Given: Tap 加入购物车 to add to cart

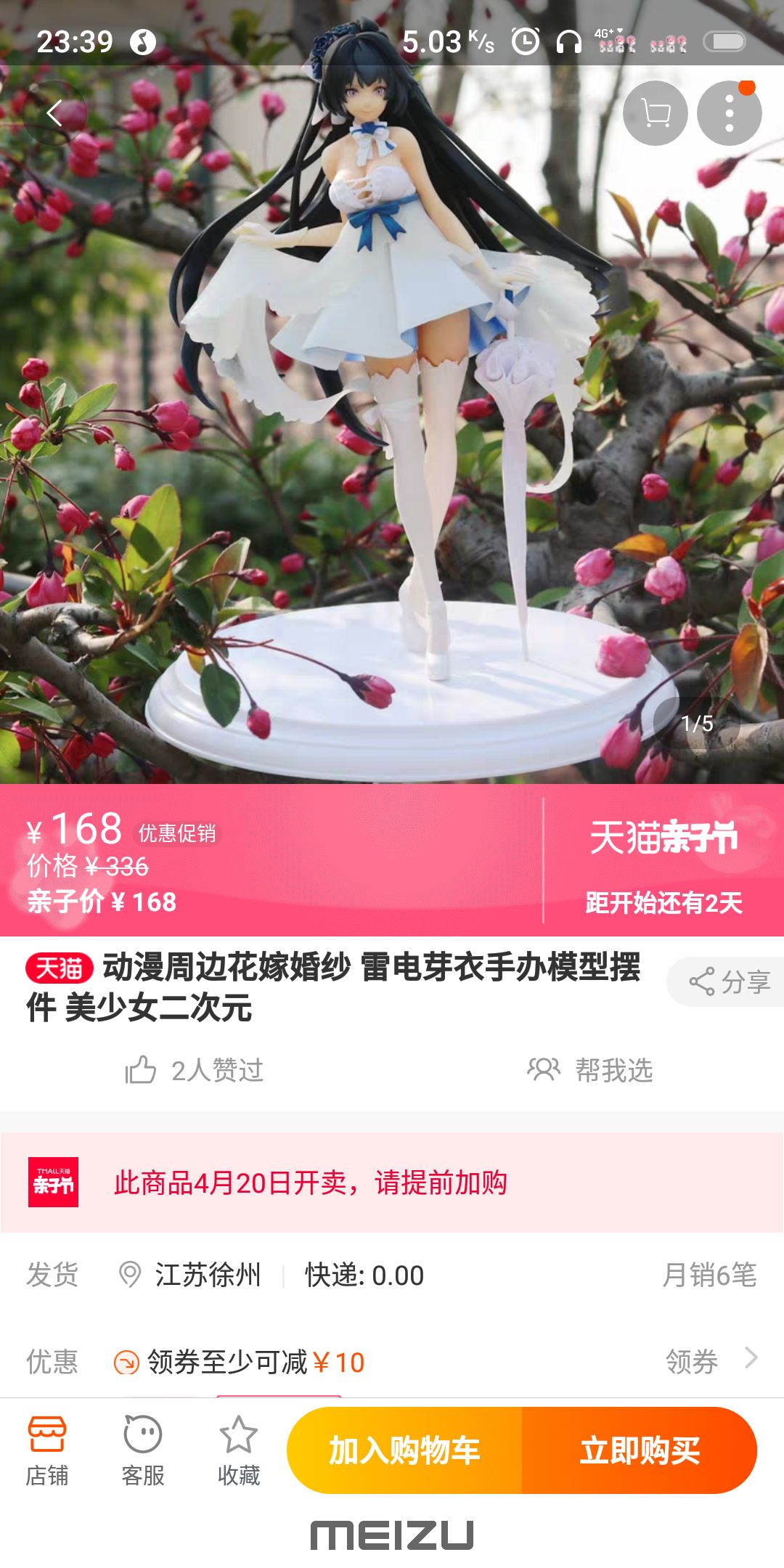Looking at the screenshot, I should (x=404, y=1450).
